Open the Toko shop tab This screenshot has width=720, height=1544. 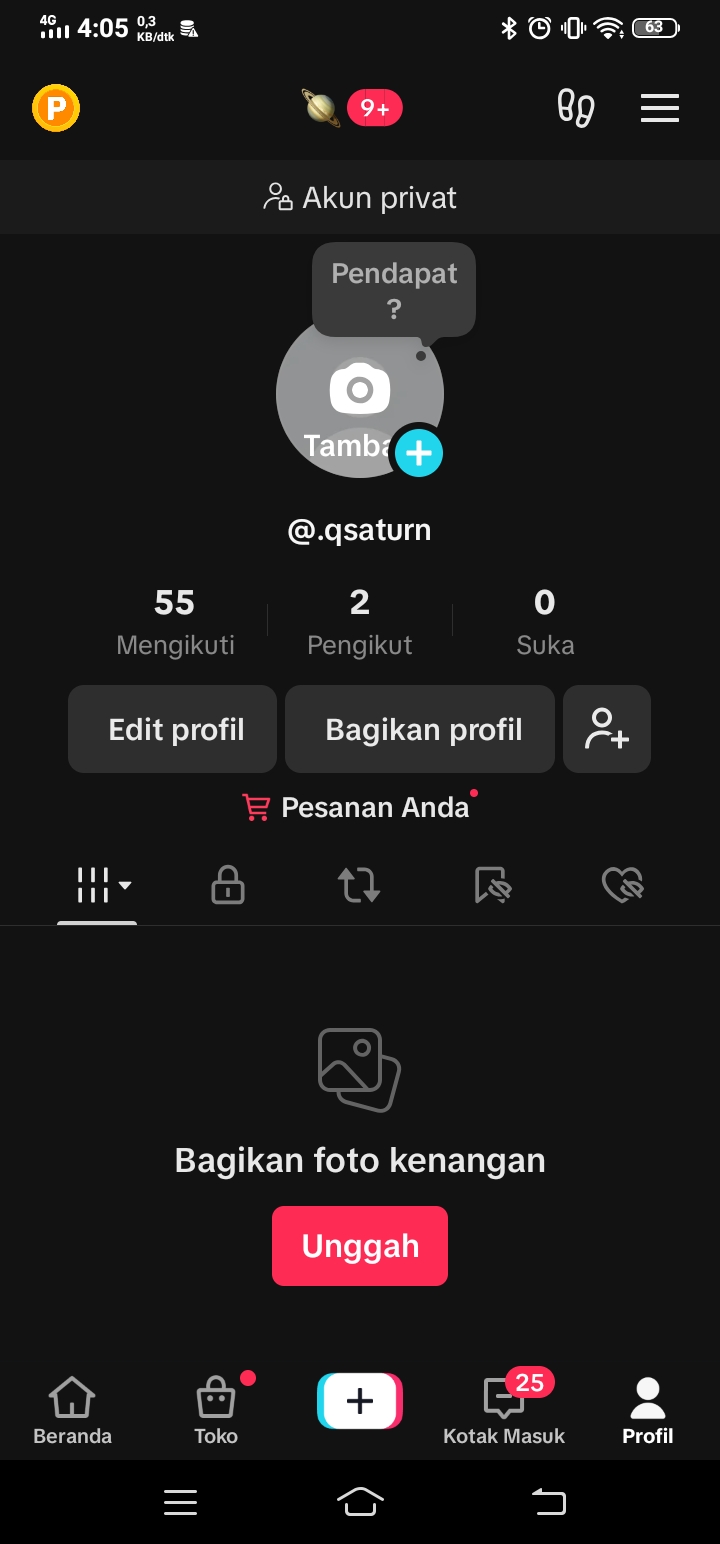pyautogui.click(x=216, y=1410)
